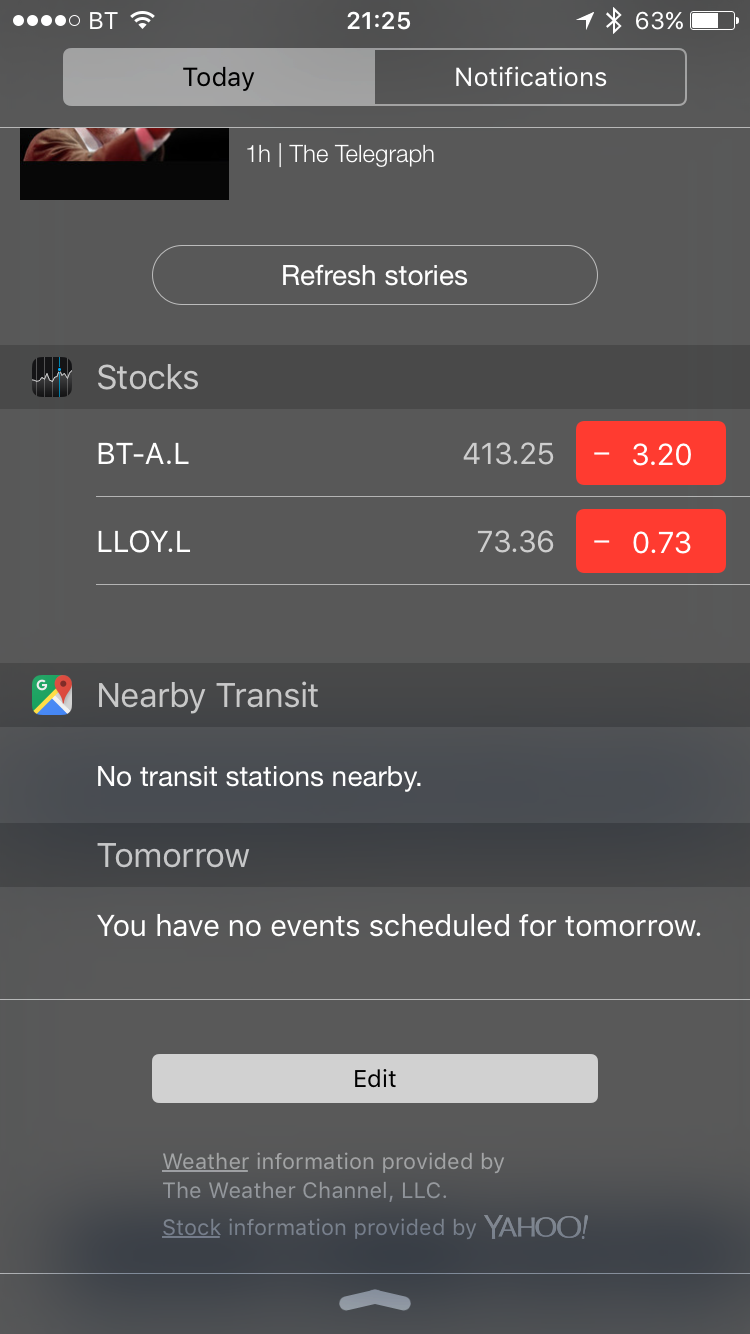Open the BT-A.L stock row
The width and height of the screenshot is (750, 1334).
coord(300,454)
